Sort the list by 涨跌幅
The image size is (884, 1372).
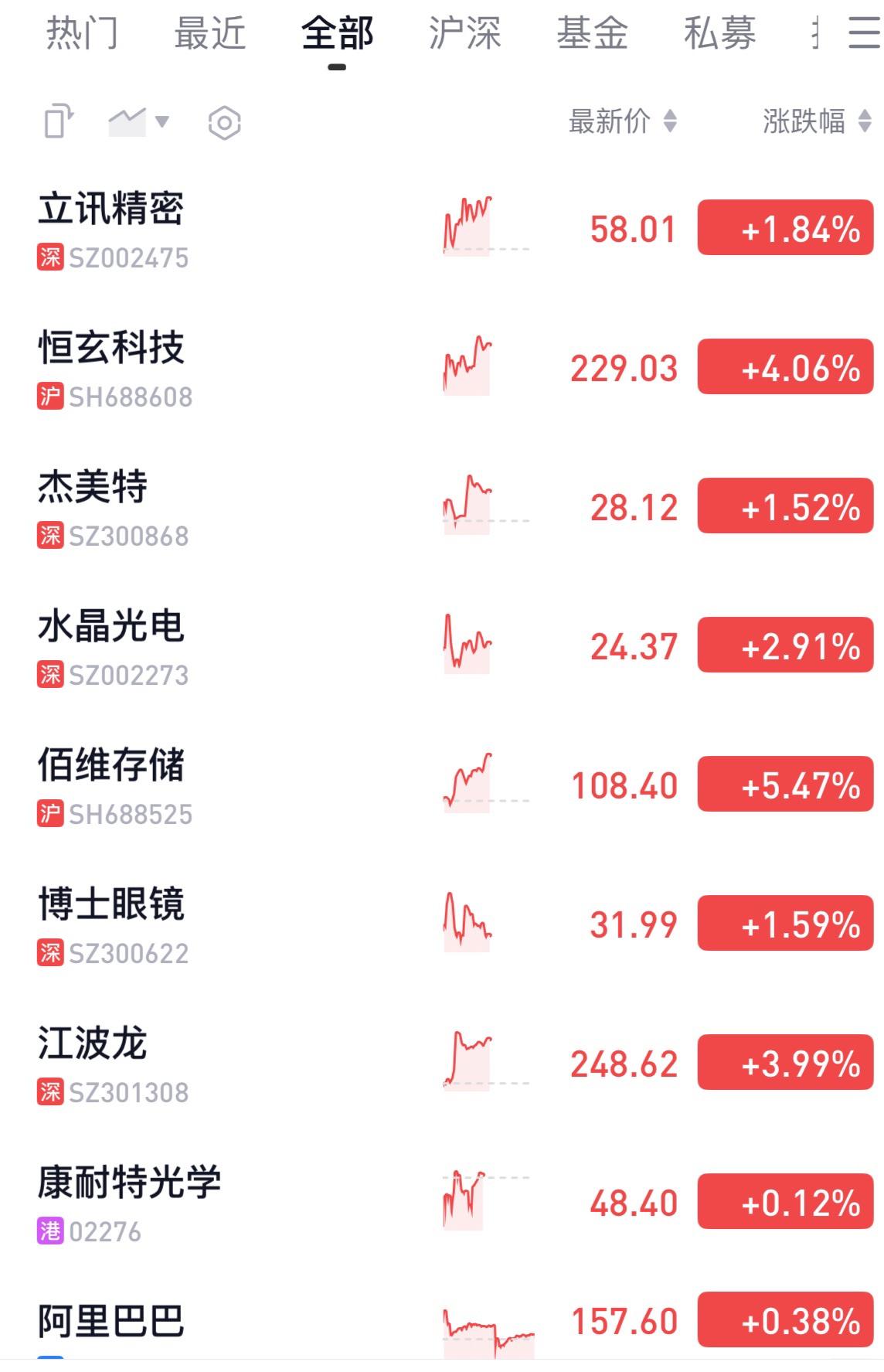click(816, 121)
